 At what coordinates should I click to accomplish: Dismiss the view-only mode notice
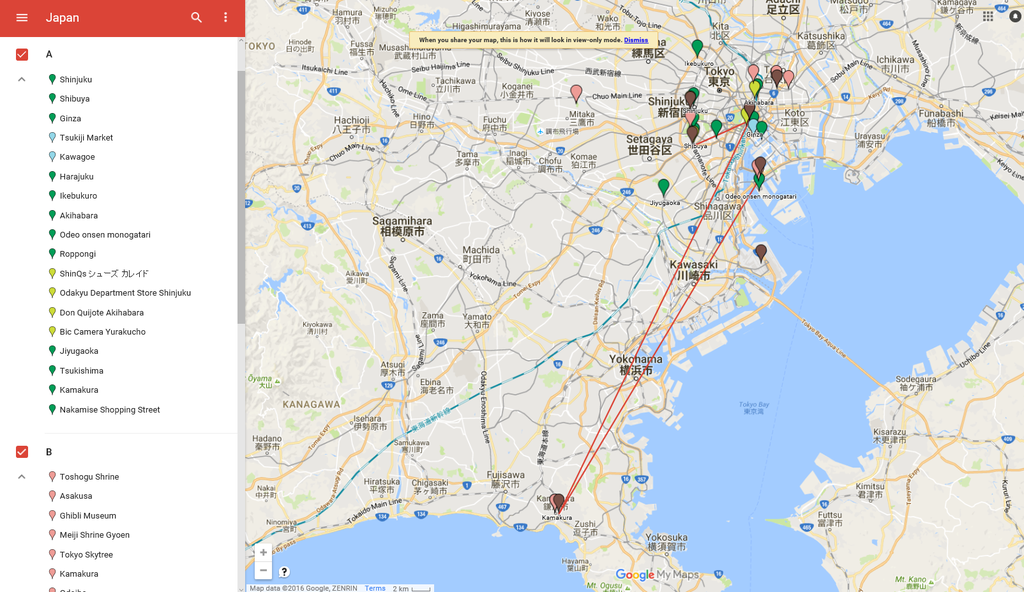[x=636, y=40]
